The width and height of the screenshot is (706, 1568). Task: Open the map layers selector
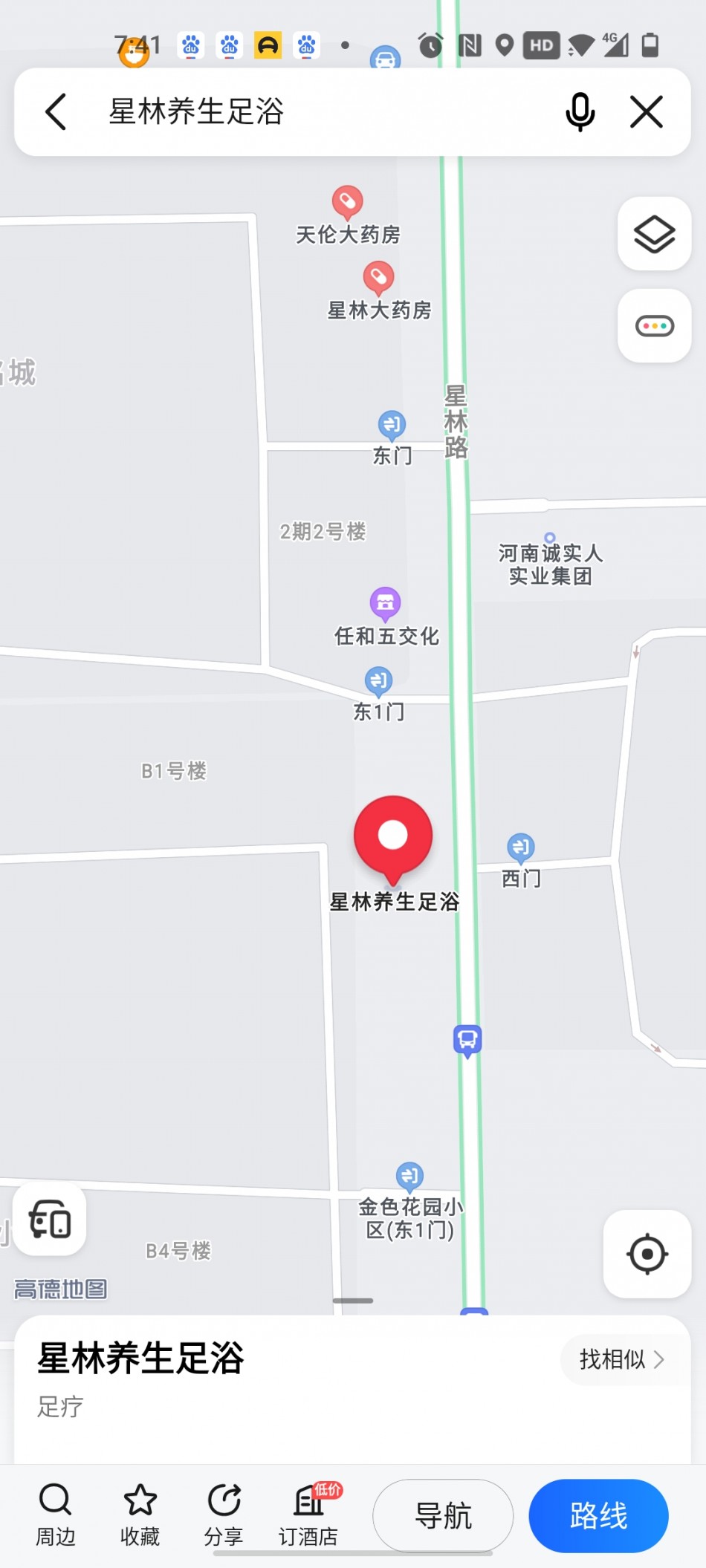coord(654,234)
